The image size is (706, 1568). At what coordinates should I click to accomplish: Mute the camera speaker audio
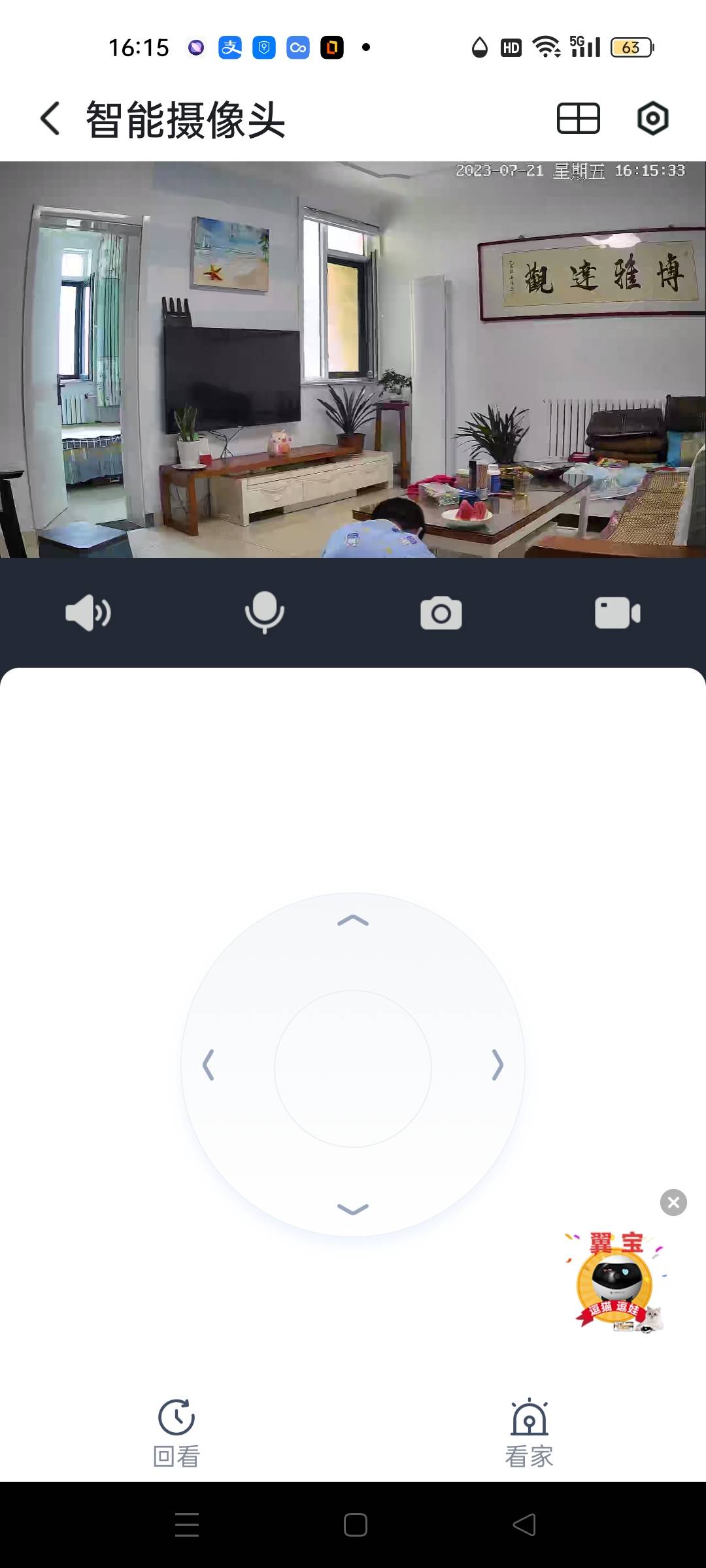click(88, 613)
